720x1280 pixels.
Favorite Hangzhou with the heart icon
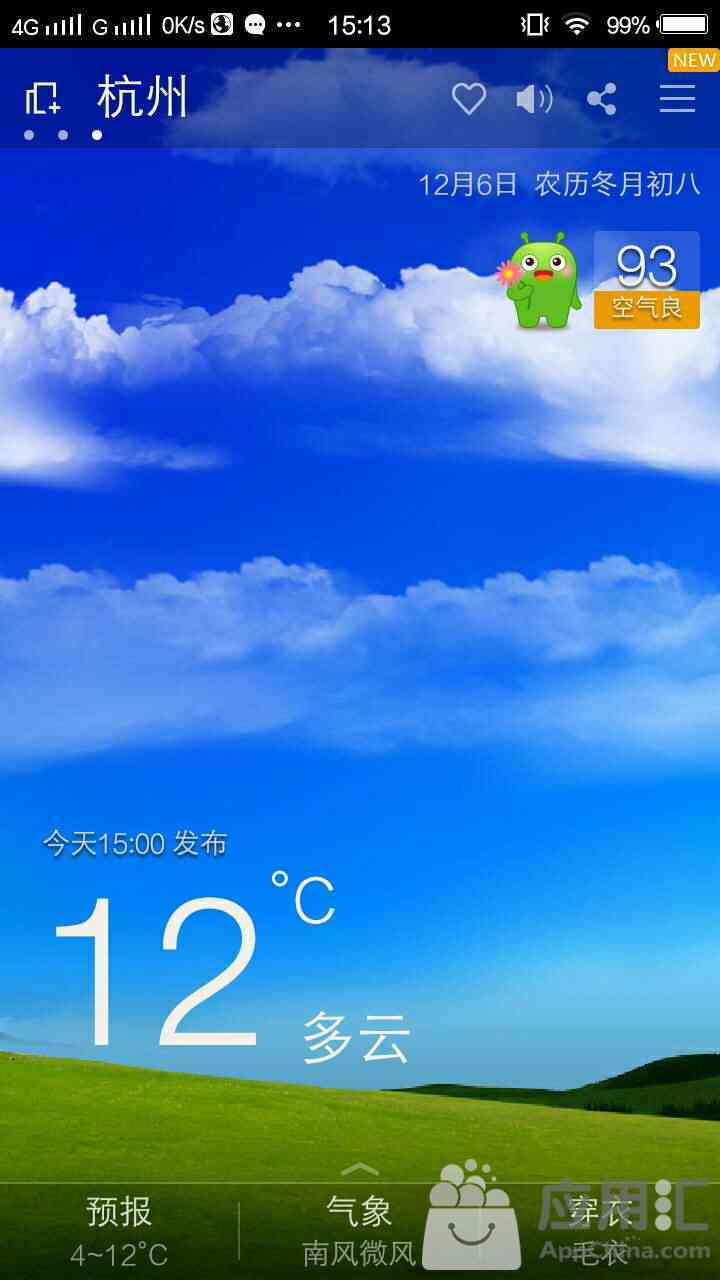point(468,99)
